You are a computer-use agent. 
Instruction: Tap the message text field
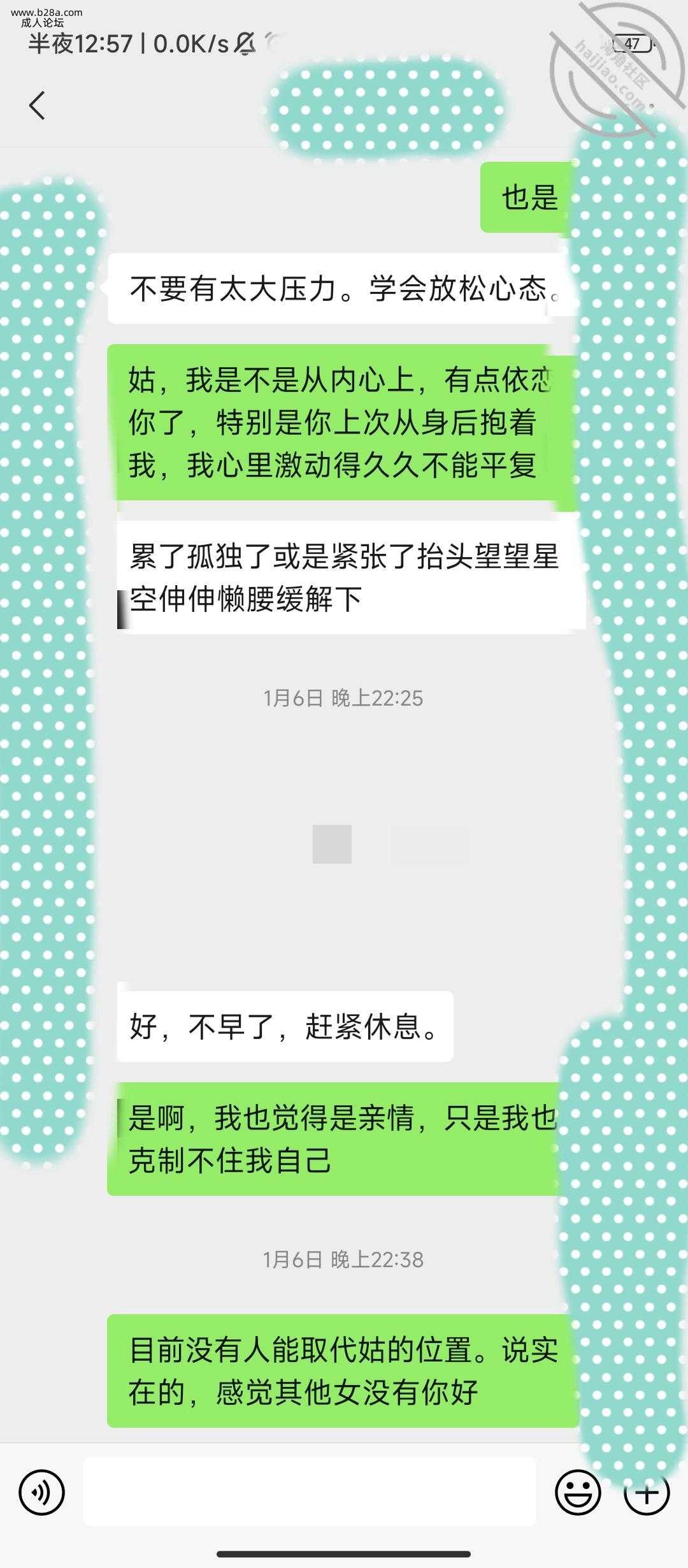click(310, 1492)
